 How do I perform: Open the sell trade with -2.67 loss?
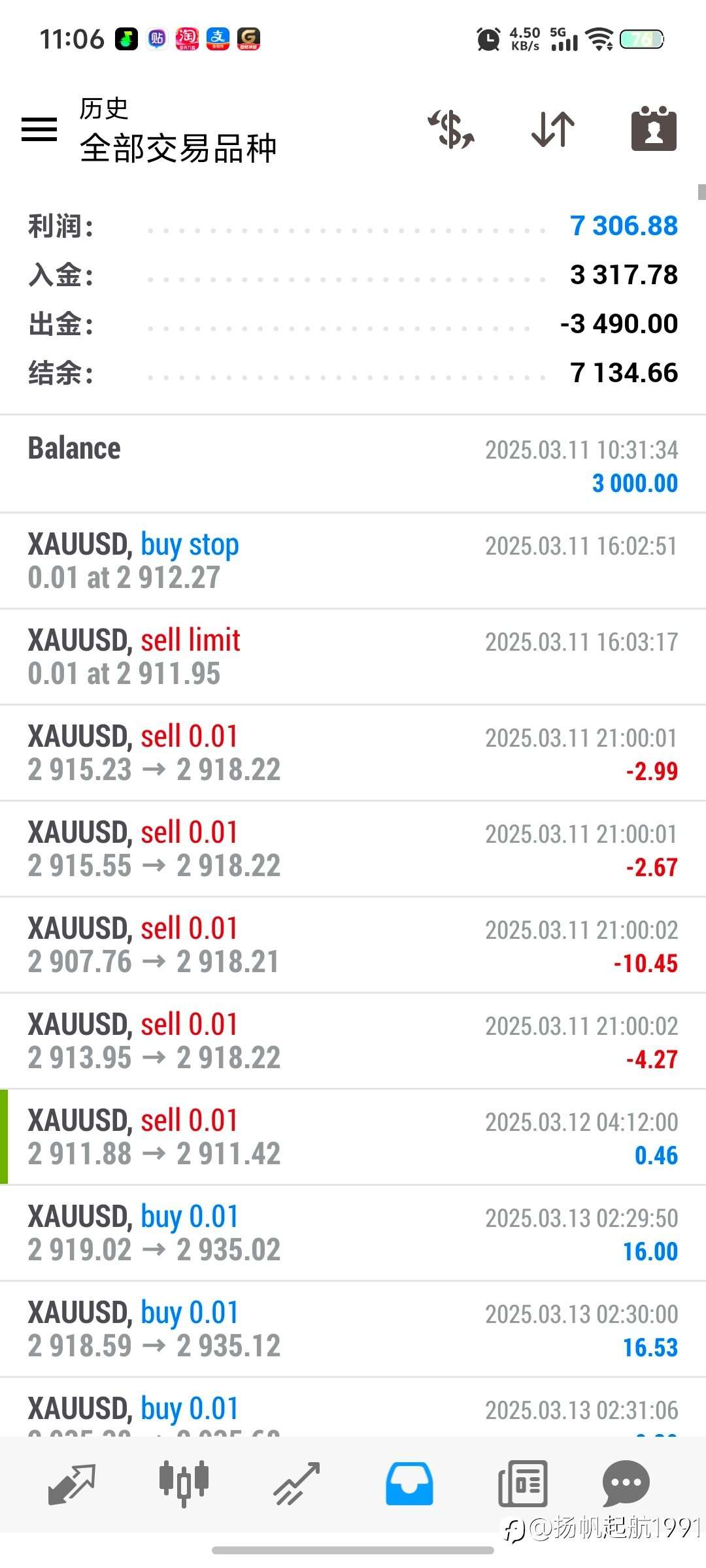coord(353,849)
